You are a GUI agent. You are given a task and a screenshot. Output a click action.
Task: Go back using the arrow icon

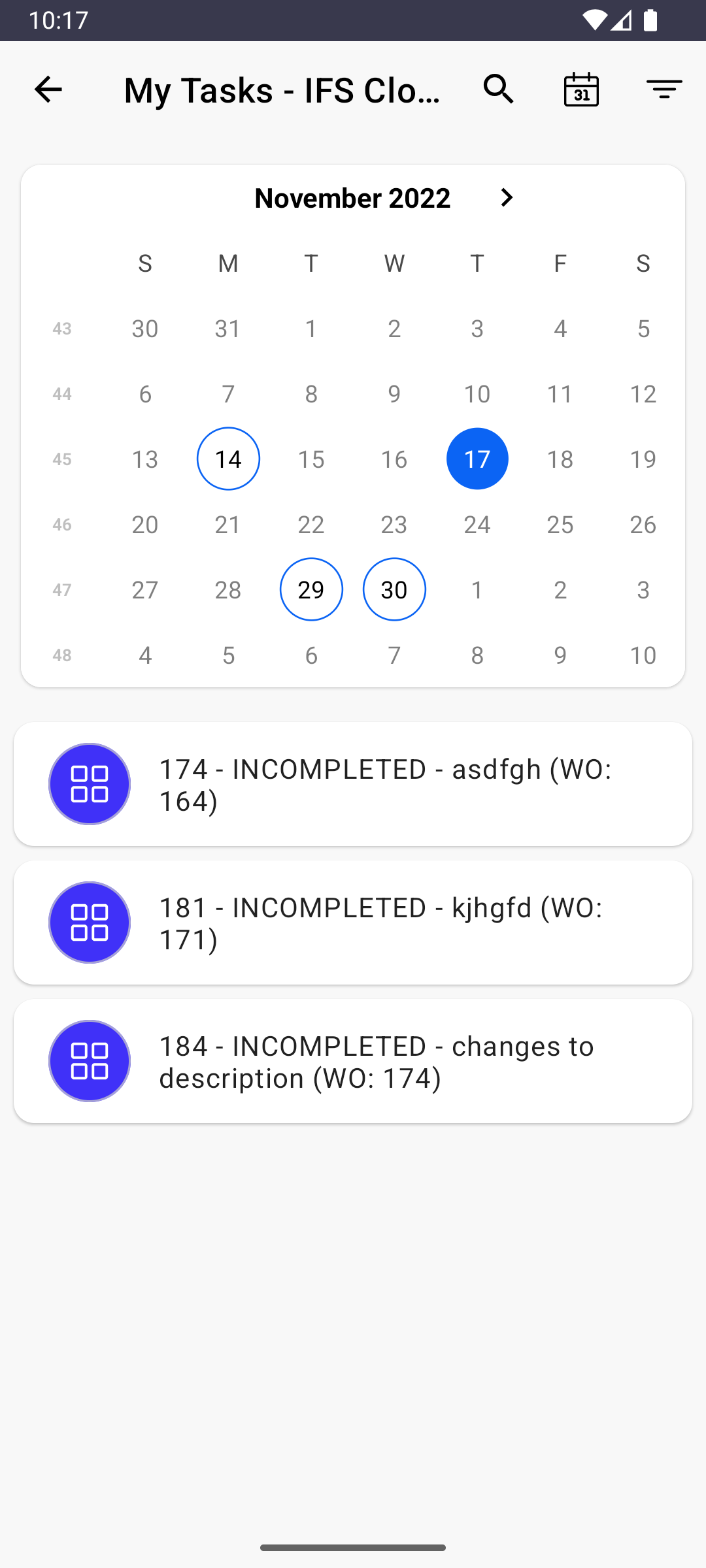pyautogui.click(x=48, y=90)
